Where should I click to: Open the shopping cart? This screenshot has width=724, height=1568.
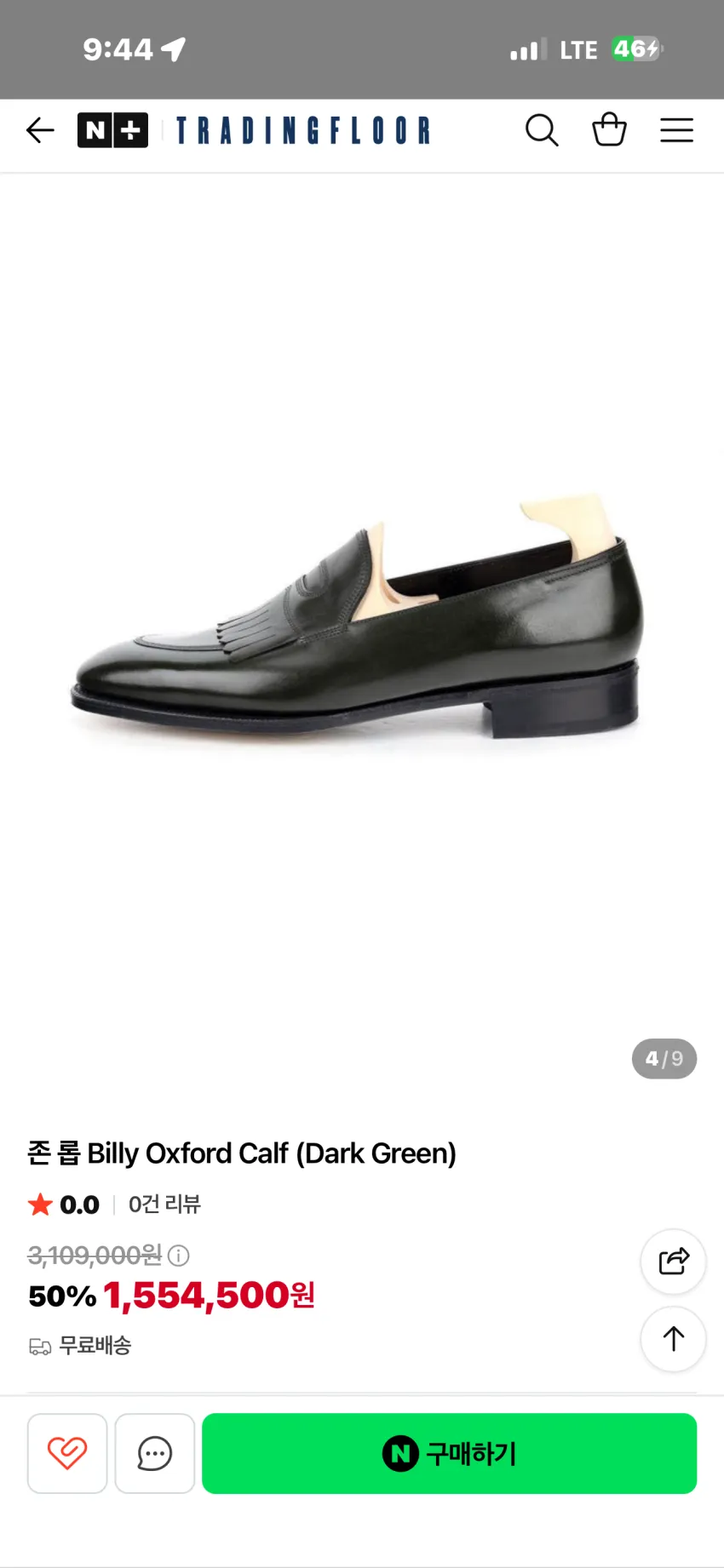click(x=609, y=129)
